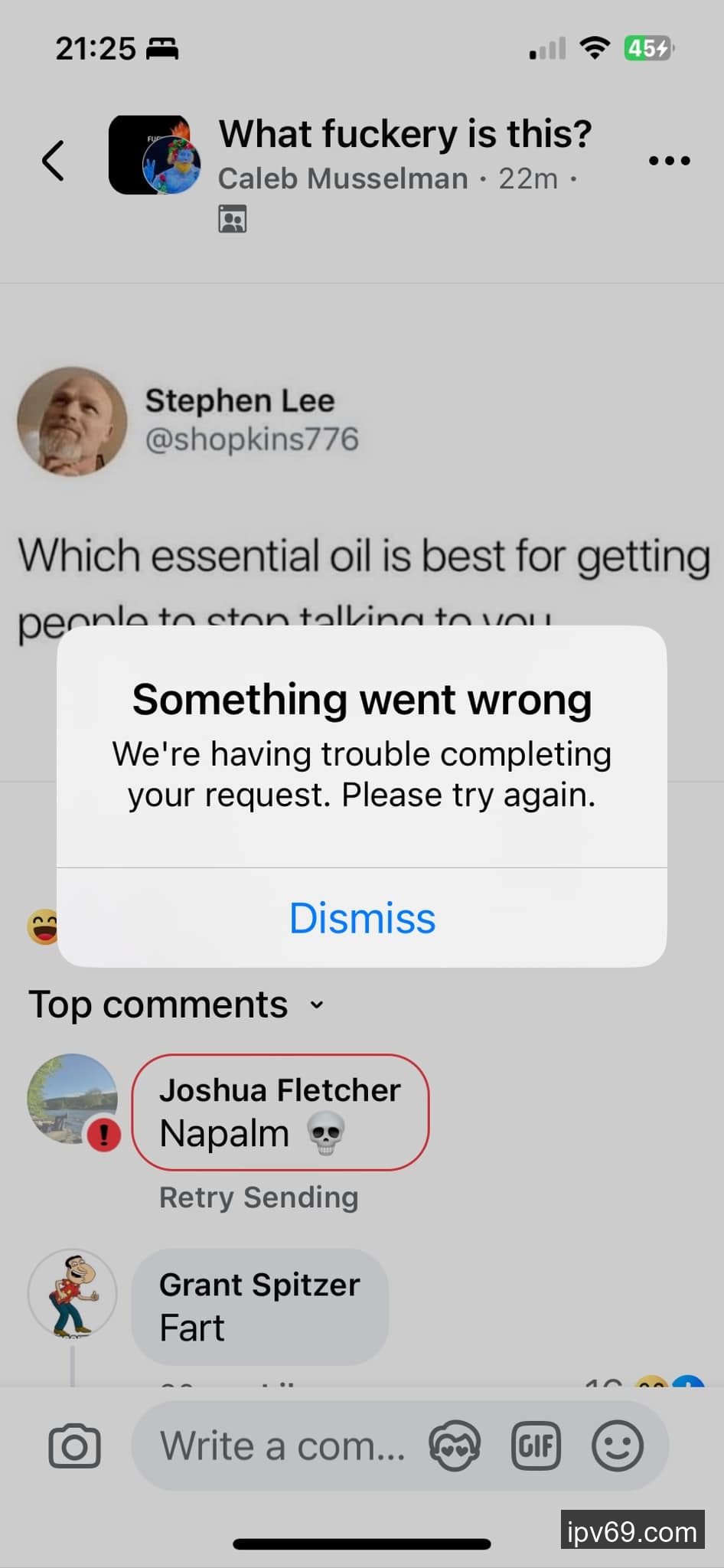Image resolution: width=724 pixels, height=1568 pixels.
Task: Retry sending the Napalm comment
Action: coord(259,1197)
